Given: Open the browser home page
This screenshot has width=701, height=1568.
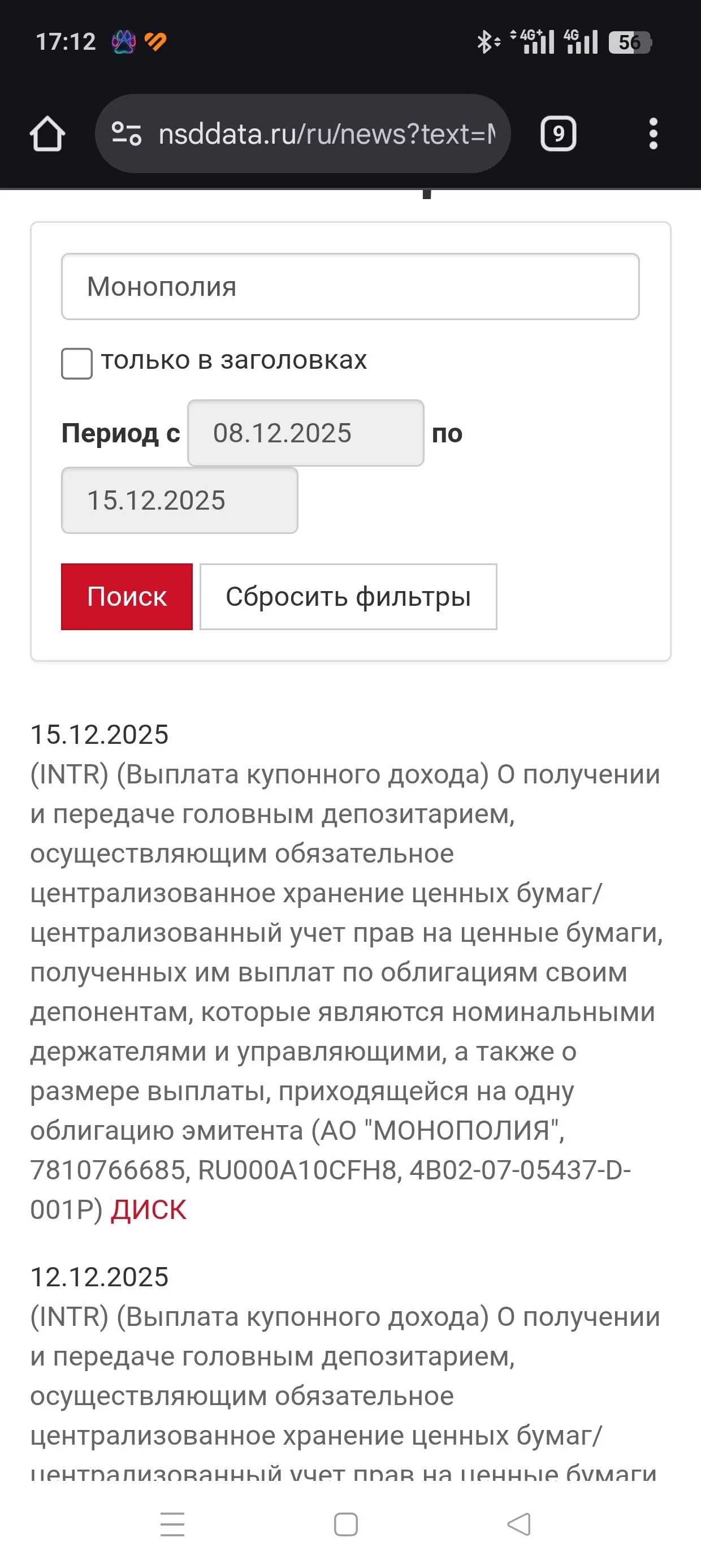Looking at the screenshot, I should [x=47, y=133].
